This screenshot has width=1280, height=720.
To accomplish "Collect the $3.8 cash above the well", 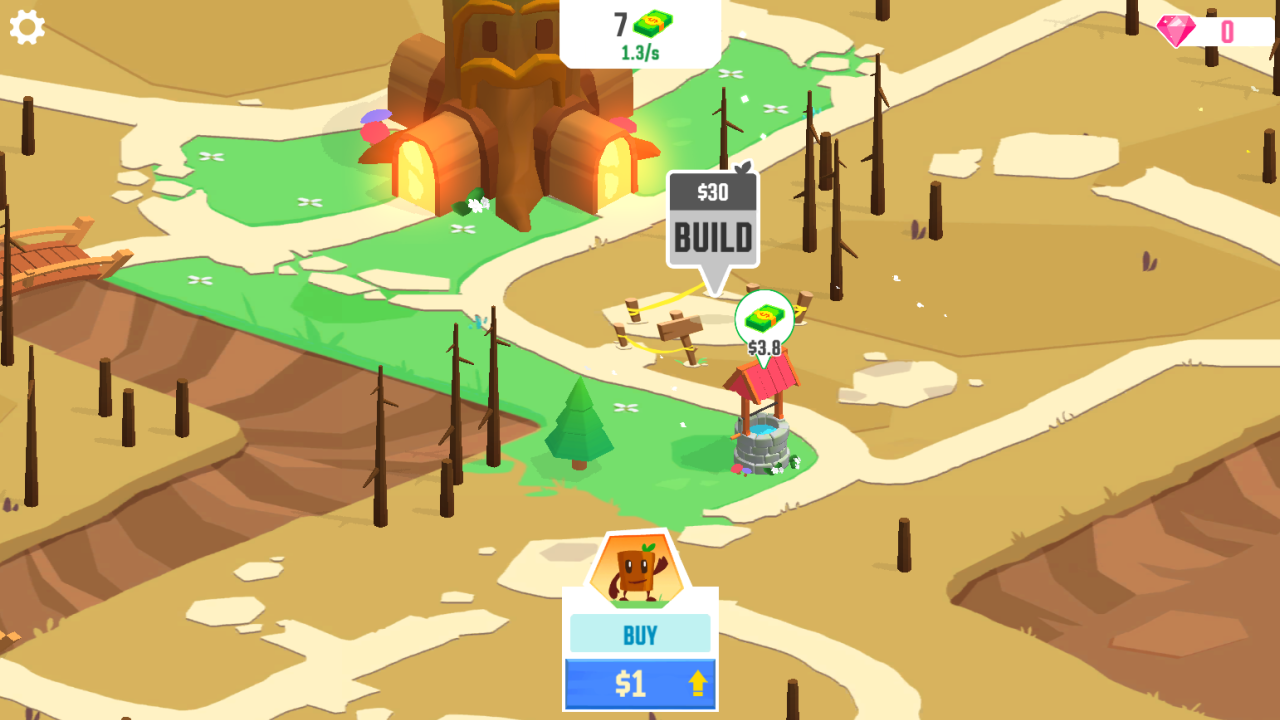I will 764,320.
